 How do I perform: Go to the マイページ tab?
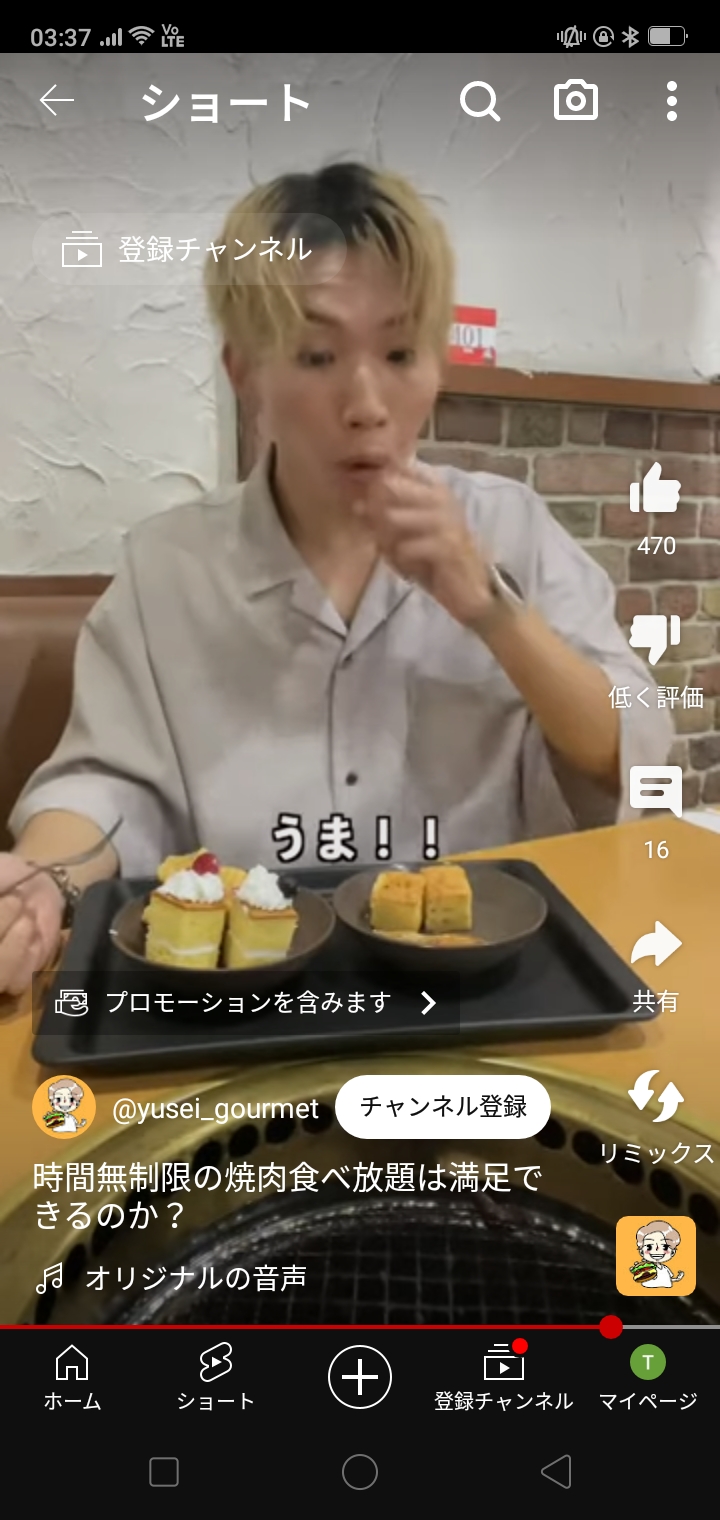tap(647, 1378)
